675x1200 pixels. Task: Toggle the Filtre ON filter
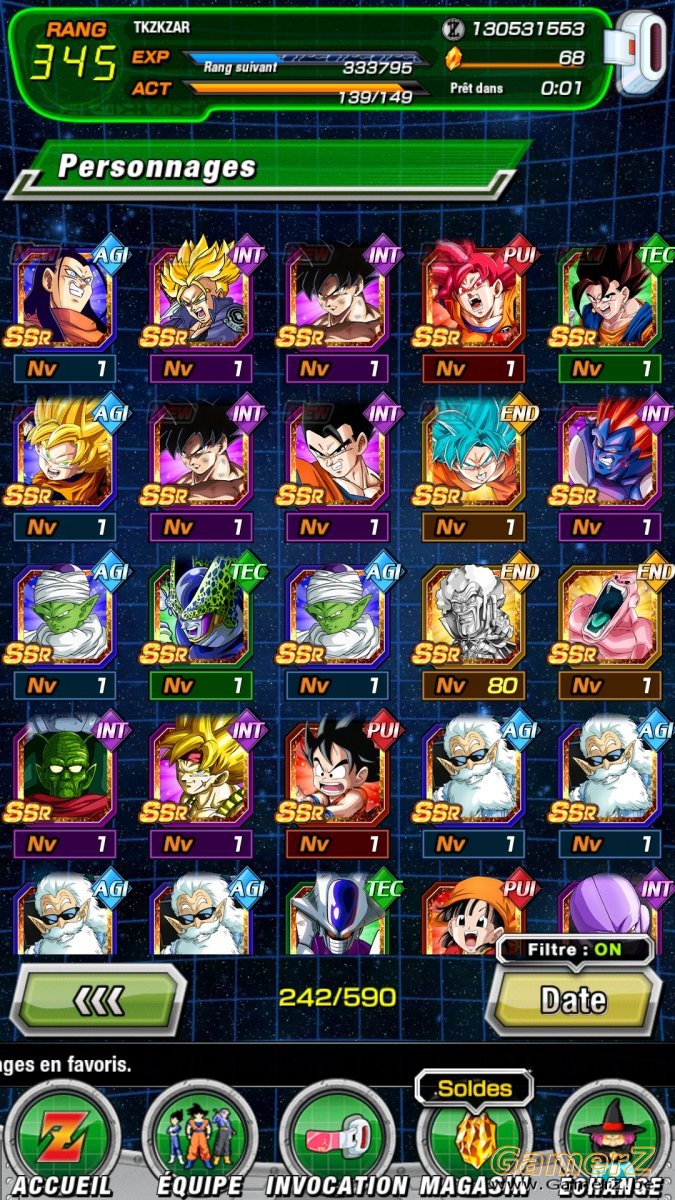click(x=575, y=950)
